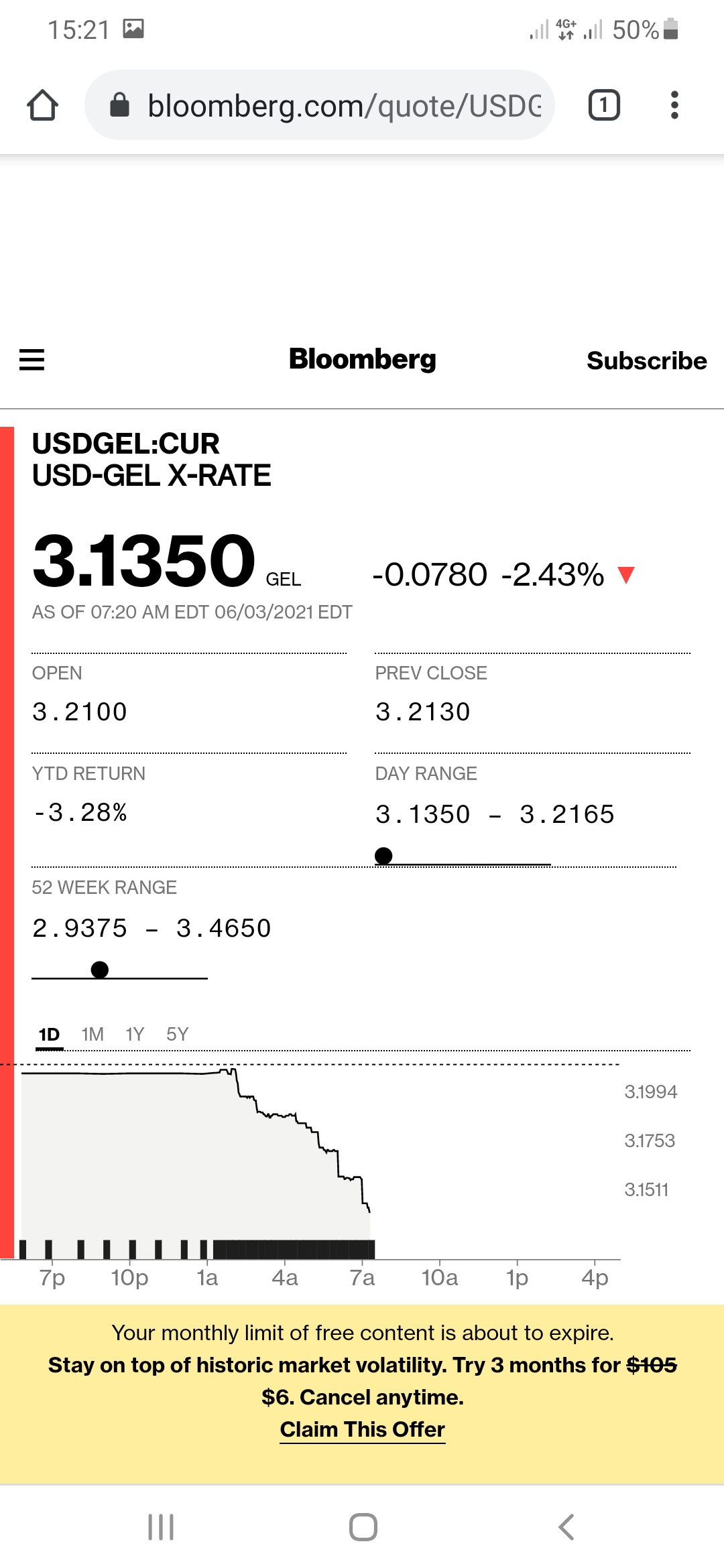Open the browser home page
The height and width of the screenshot is (1568, 724).
tap(42, 105)
